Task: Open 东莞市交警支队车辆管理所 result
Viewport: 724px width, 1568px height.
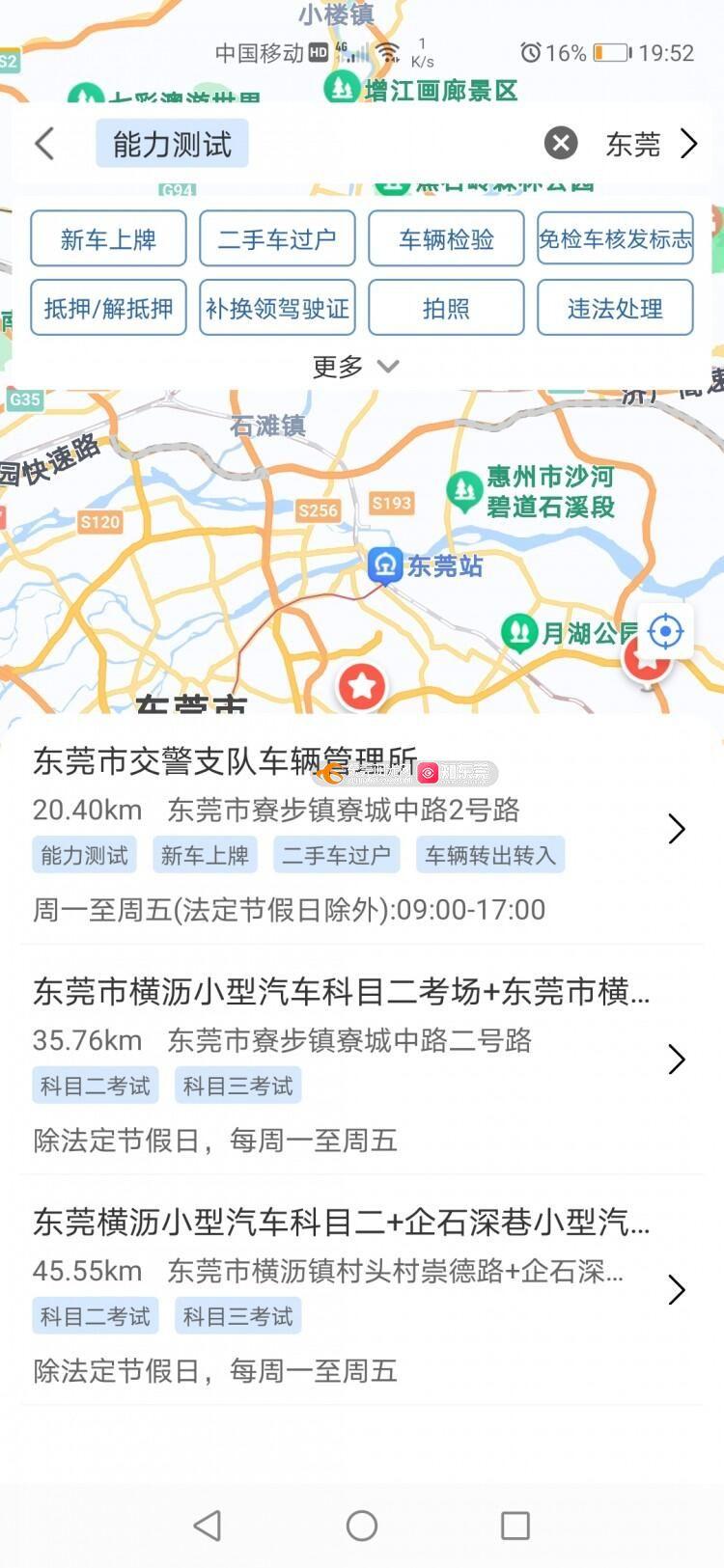Action: [348, 830]
